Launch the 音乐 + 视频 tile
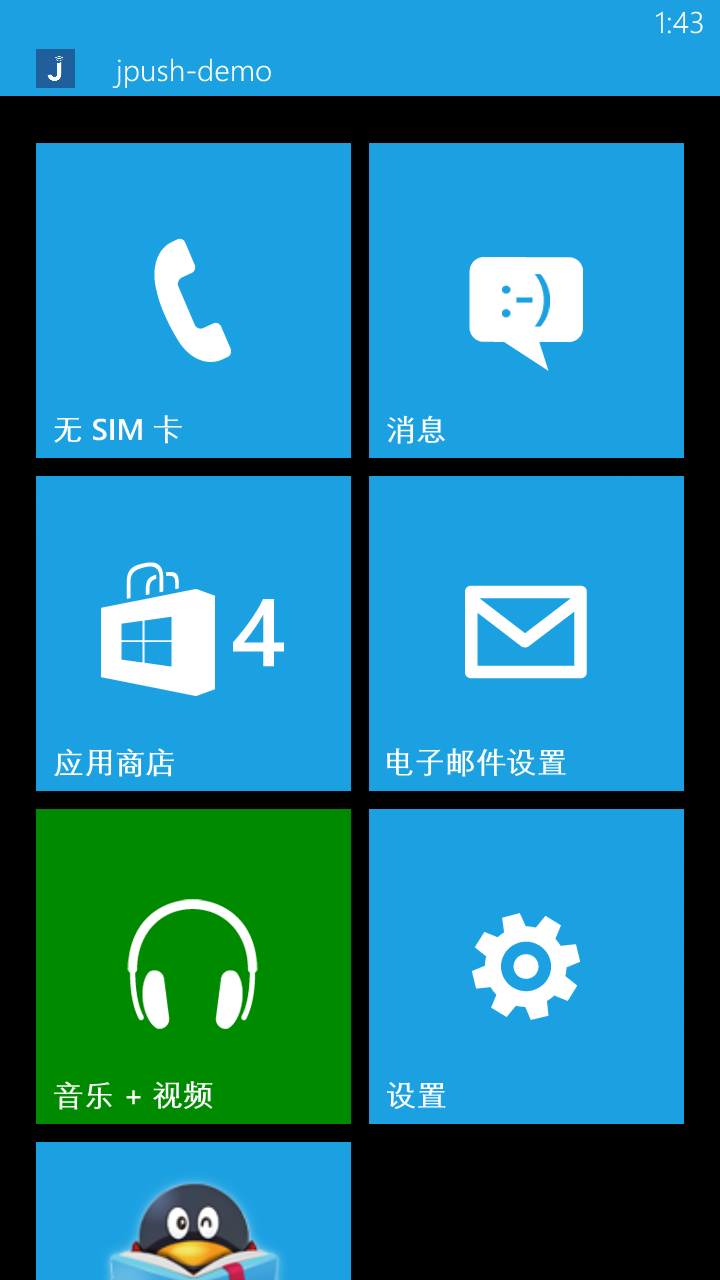Screen dimensions: 720x1280 [193, 966]
